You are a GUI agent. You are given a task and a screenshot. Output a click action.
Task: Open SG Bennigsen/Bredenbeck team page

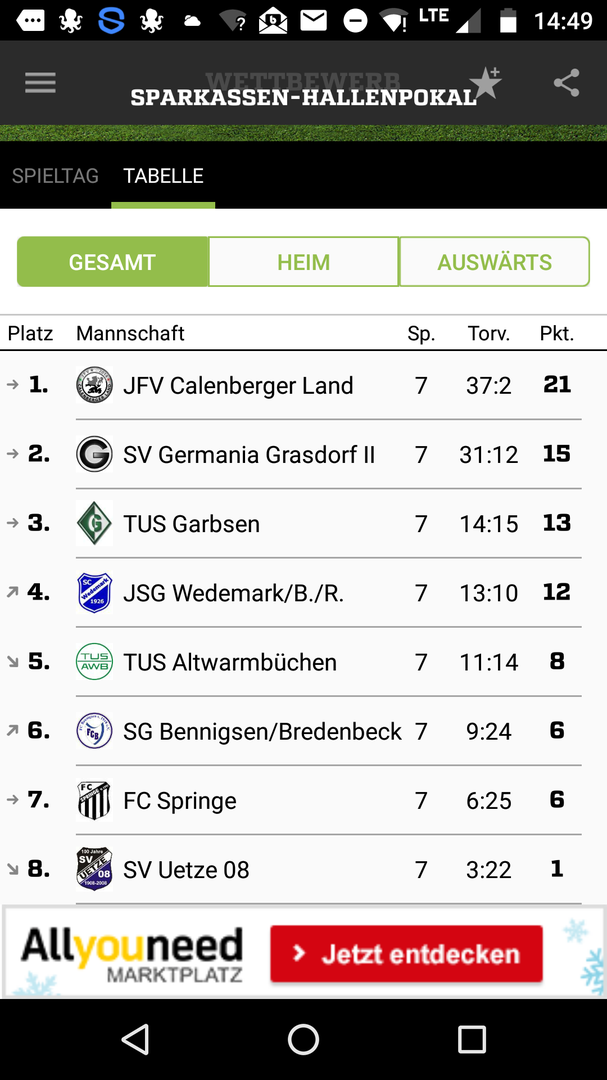point(262,731)
